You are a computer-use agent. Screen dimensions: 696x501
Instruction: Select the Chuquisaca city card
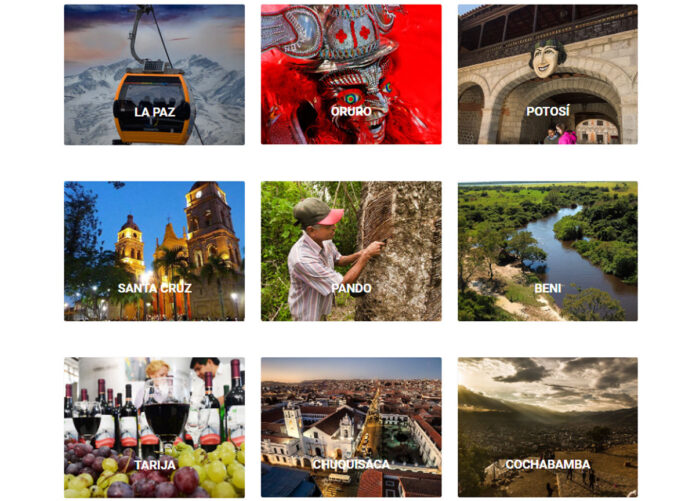click(351, 427)
